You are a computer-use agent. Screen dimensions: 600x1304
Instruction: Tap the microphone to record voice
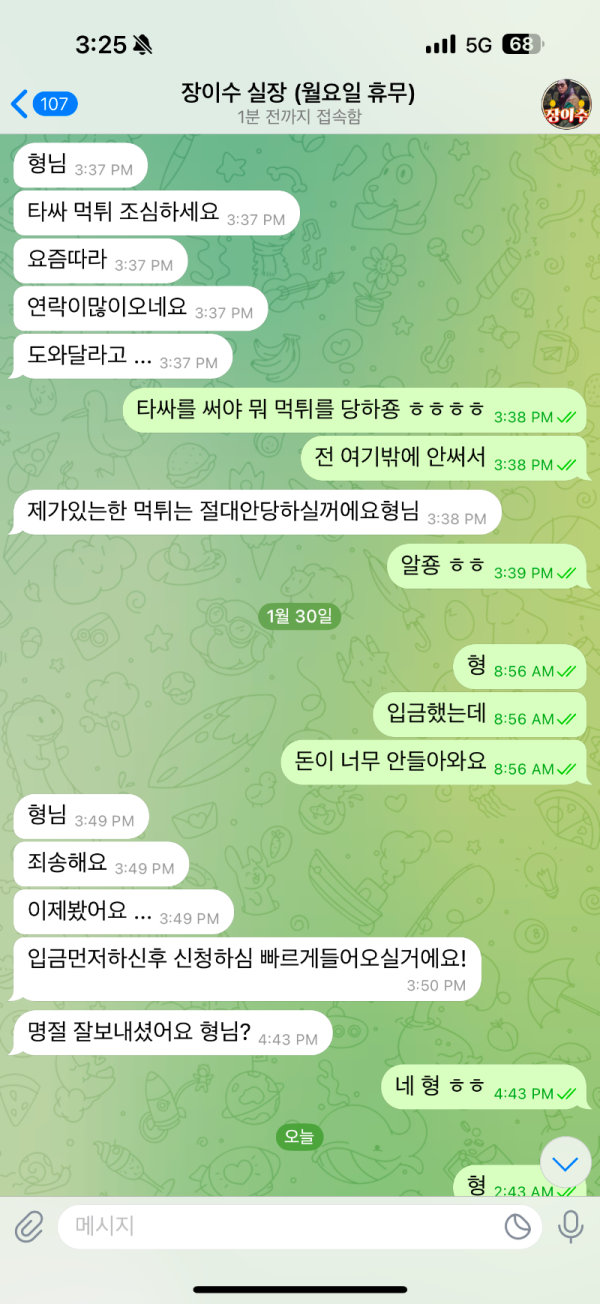[x=571, y=1226]
